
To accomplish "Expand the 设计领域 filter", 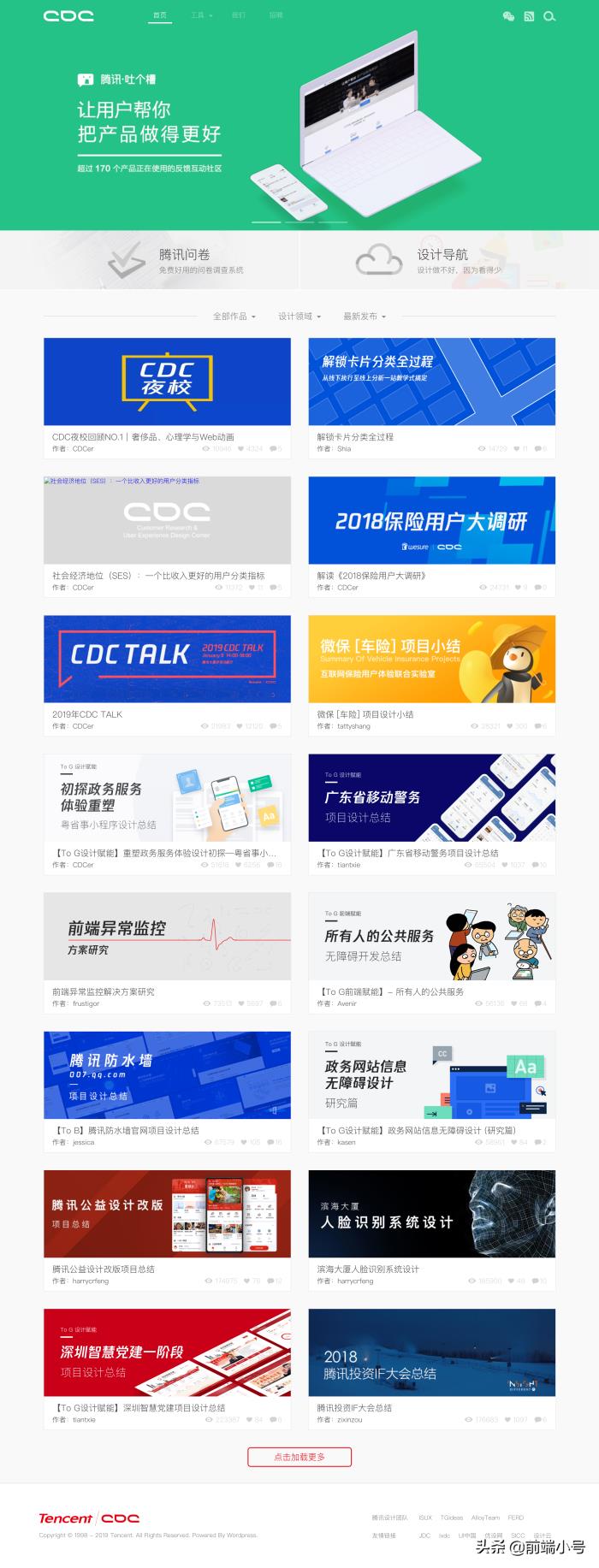I will pyautogui.click(x=299, y=317).
